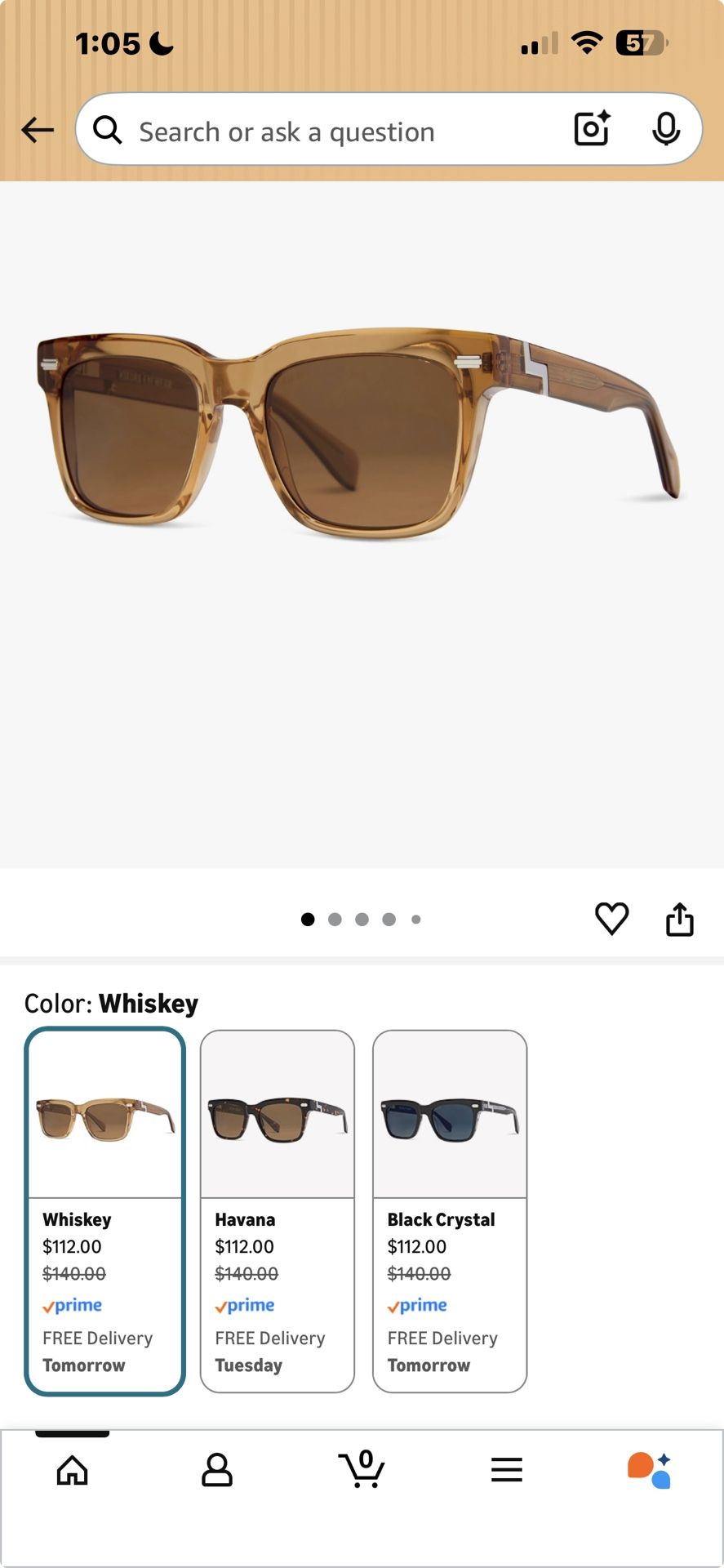Launch the AI shopping assistant
Viewport: 724px width, 1568px height.
[x=650, y=1470]
